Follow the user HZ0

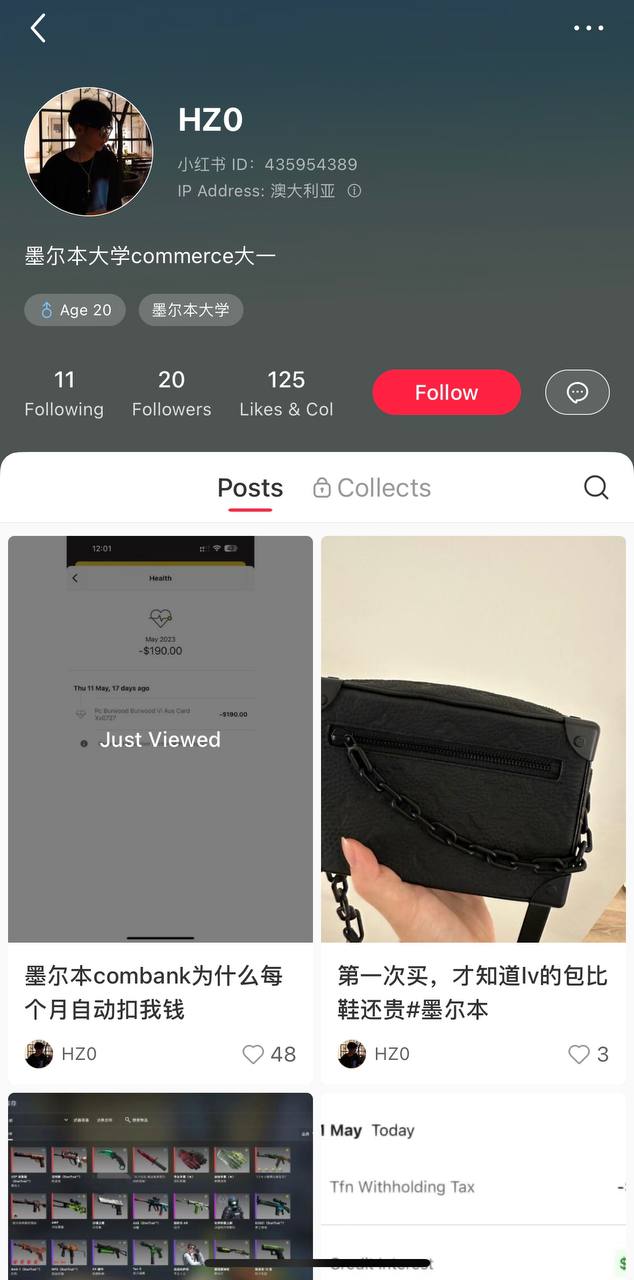click(x=446, y=392)
